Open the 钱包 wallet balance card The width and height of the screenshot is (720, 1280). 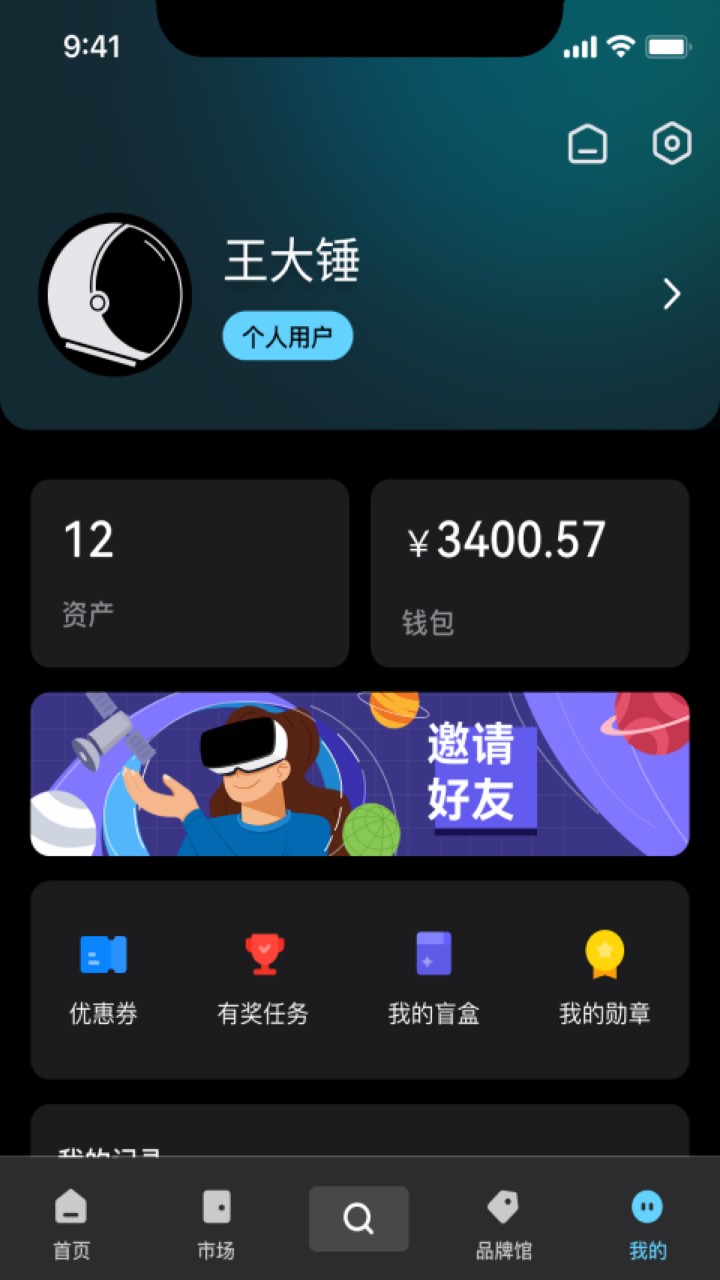coord(529,572)
